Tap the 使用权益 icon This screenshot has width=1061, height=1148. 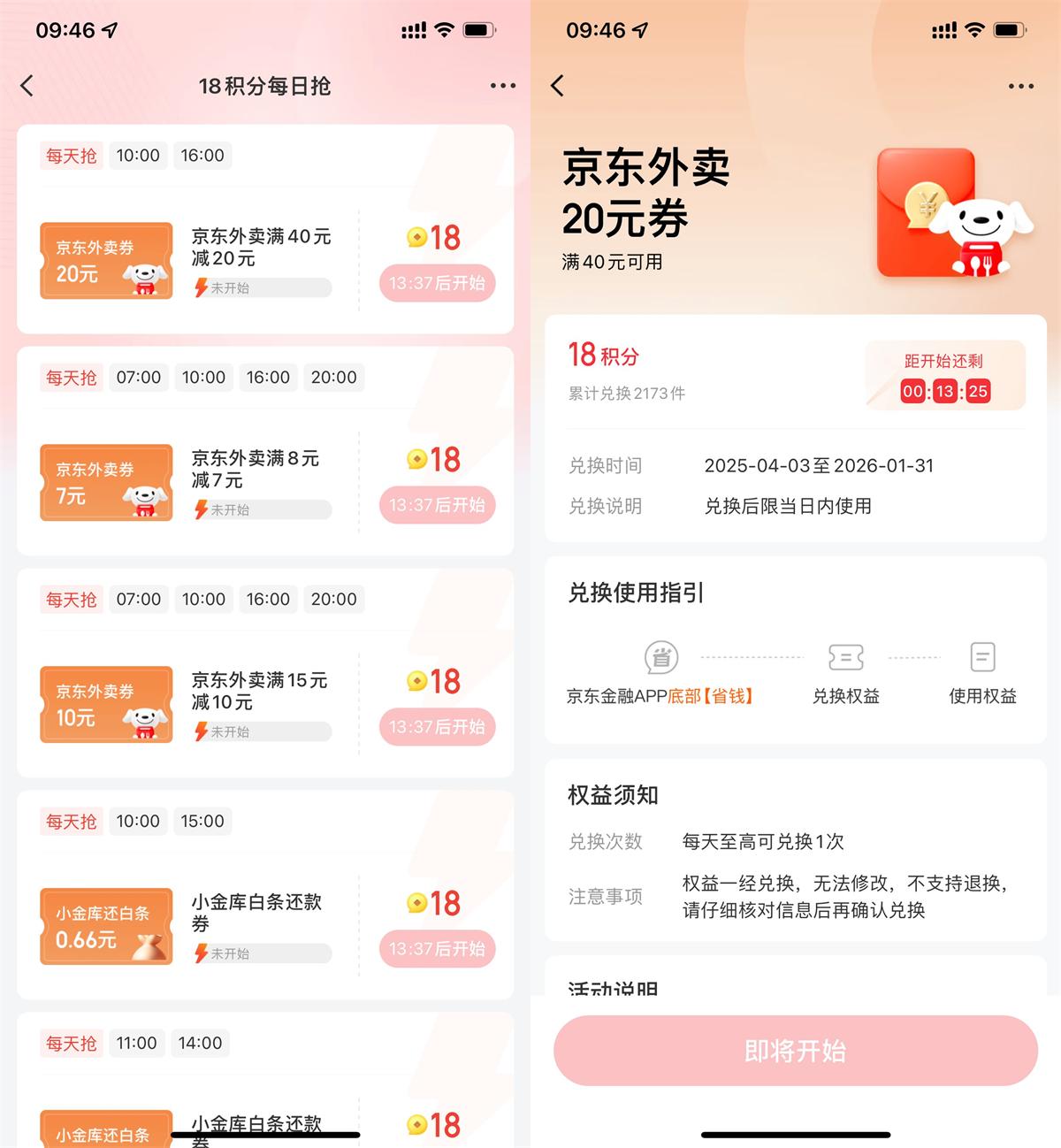click(x=982, y=657)
